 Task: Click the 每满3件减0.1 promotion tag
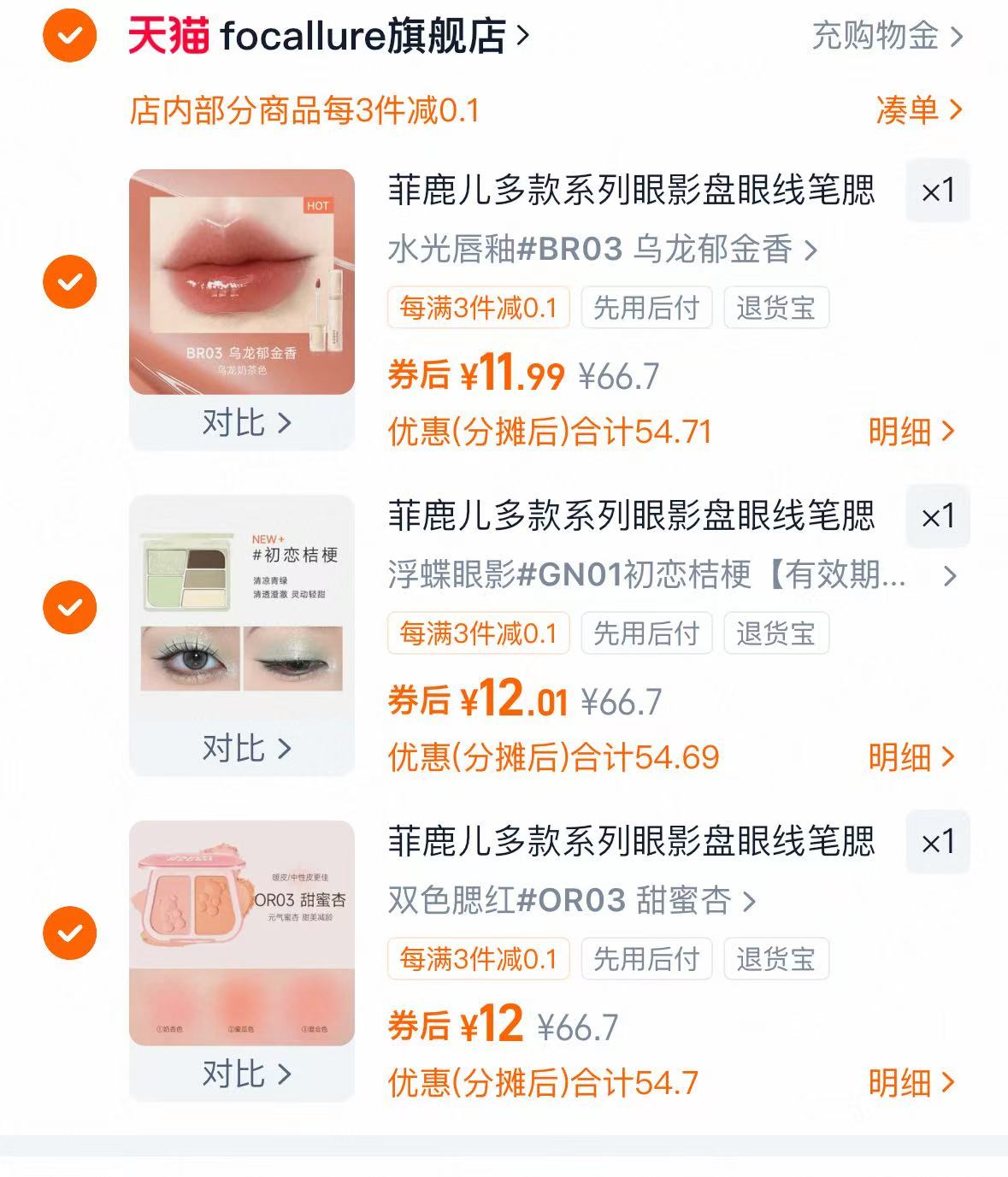coord(478,308)
